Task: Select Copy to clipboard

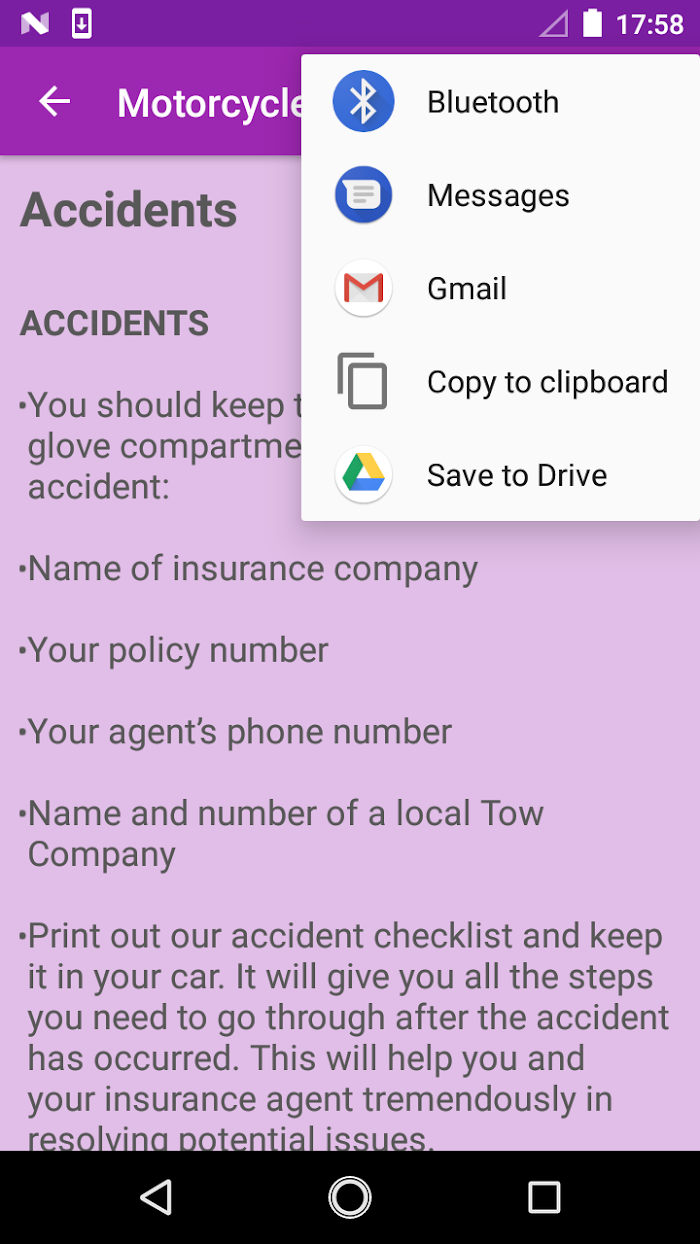Action: [500, 382]
